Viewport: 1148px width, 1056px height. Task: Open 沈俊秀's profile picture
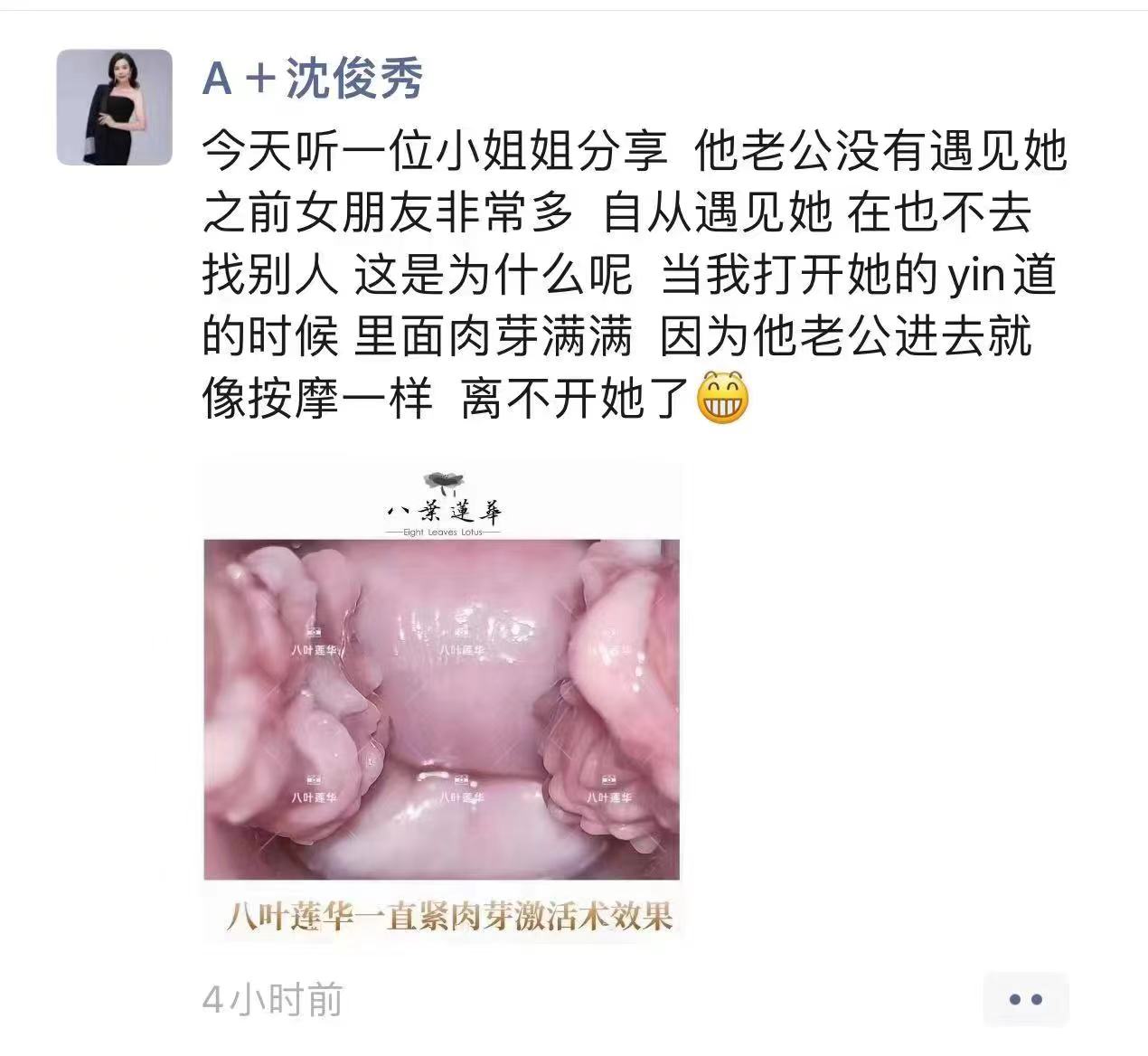[x=114, y=107]
